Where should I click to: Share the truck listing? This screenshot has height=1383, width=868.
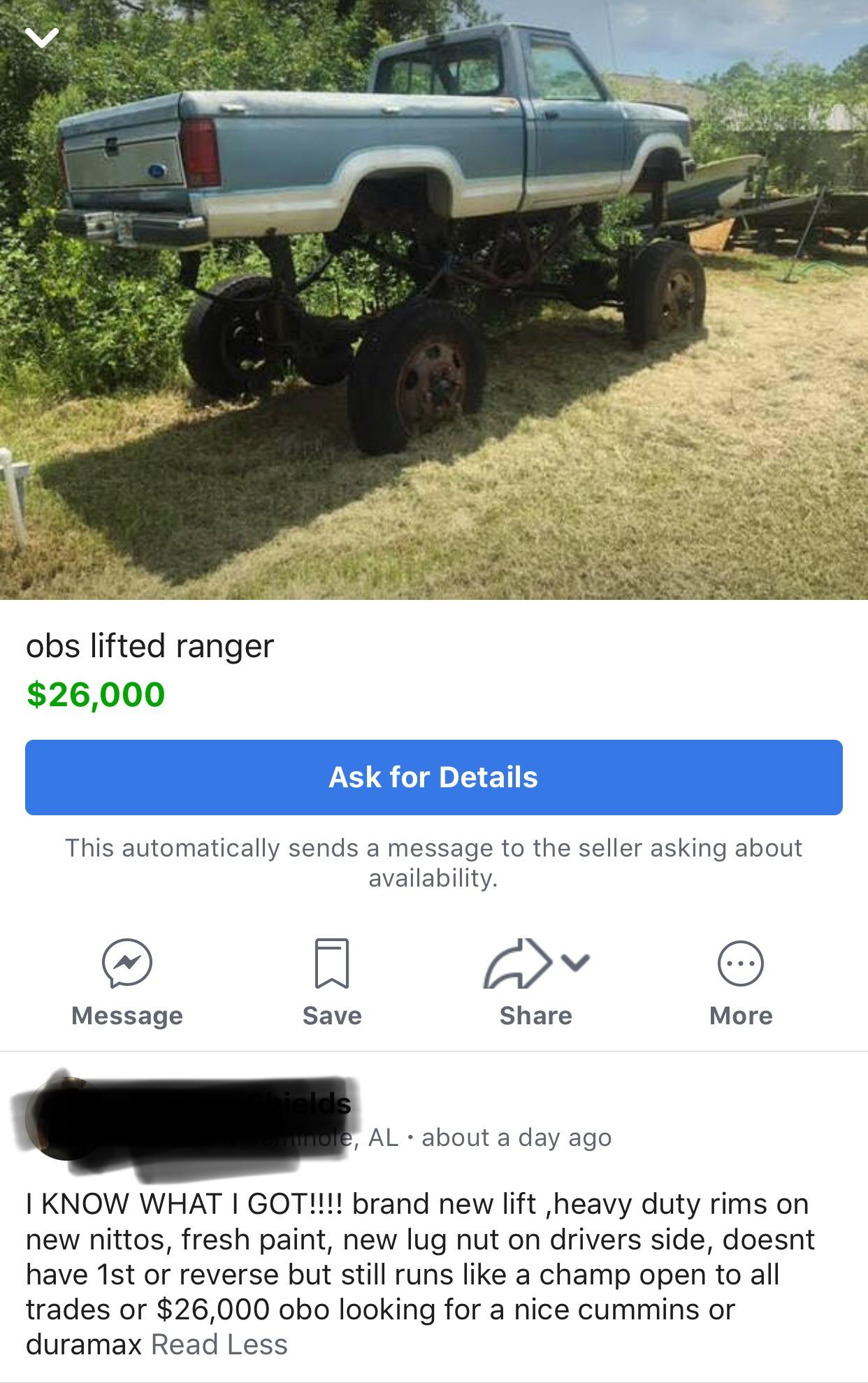(x=535, y=981)
